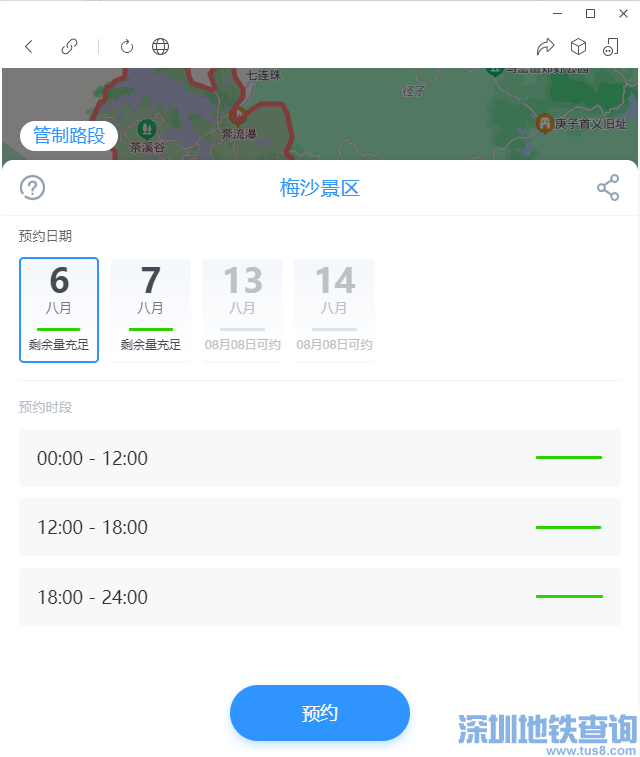Screen dimensions: 640x757
Task: Minimize the window
Action: coord(555,13)
